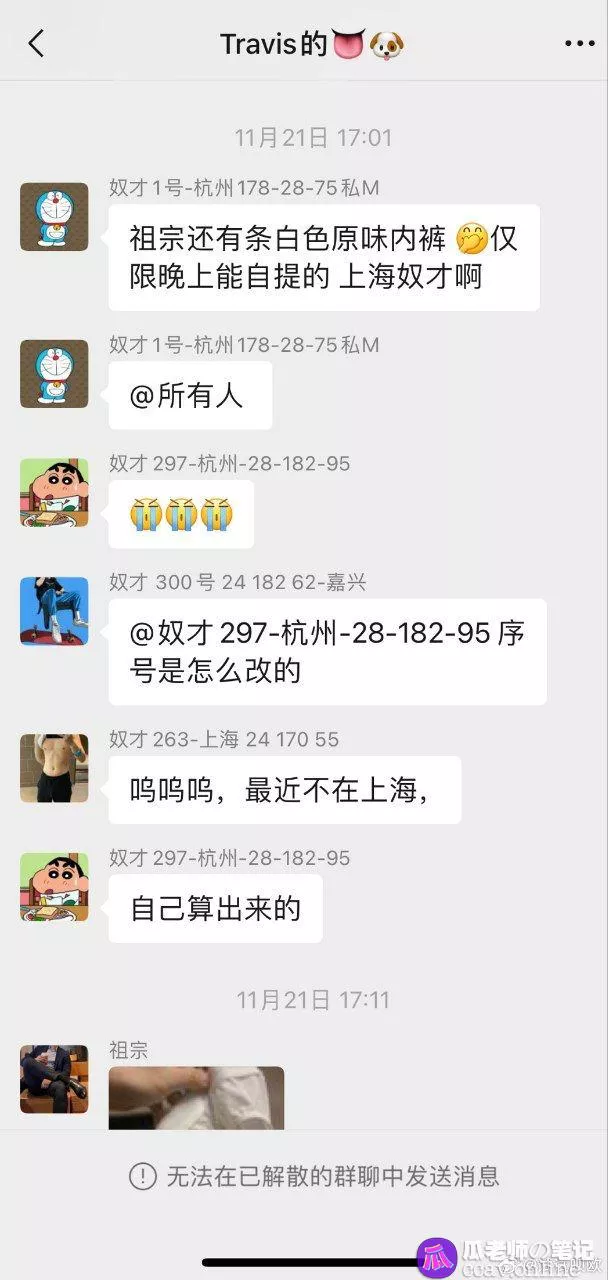View 祖宗's profile avatar
The height and width of the screenshot is (1280, 608).
54,1078
